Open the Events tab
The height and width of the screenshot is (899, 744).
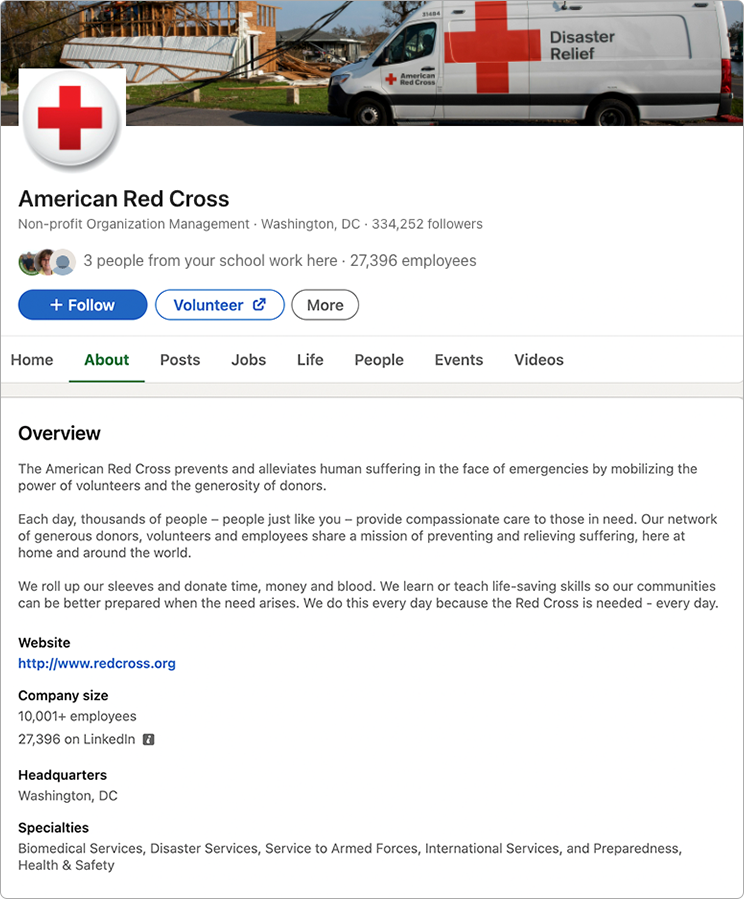point(459,360)
